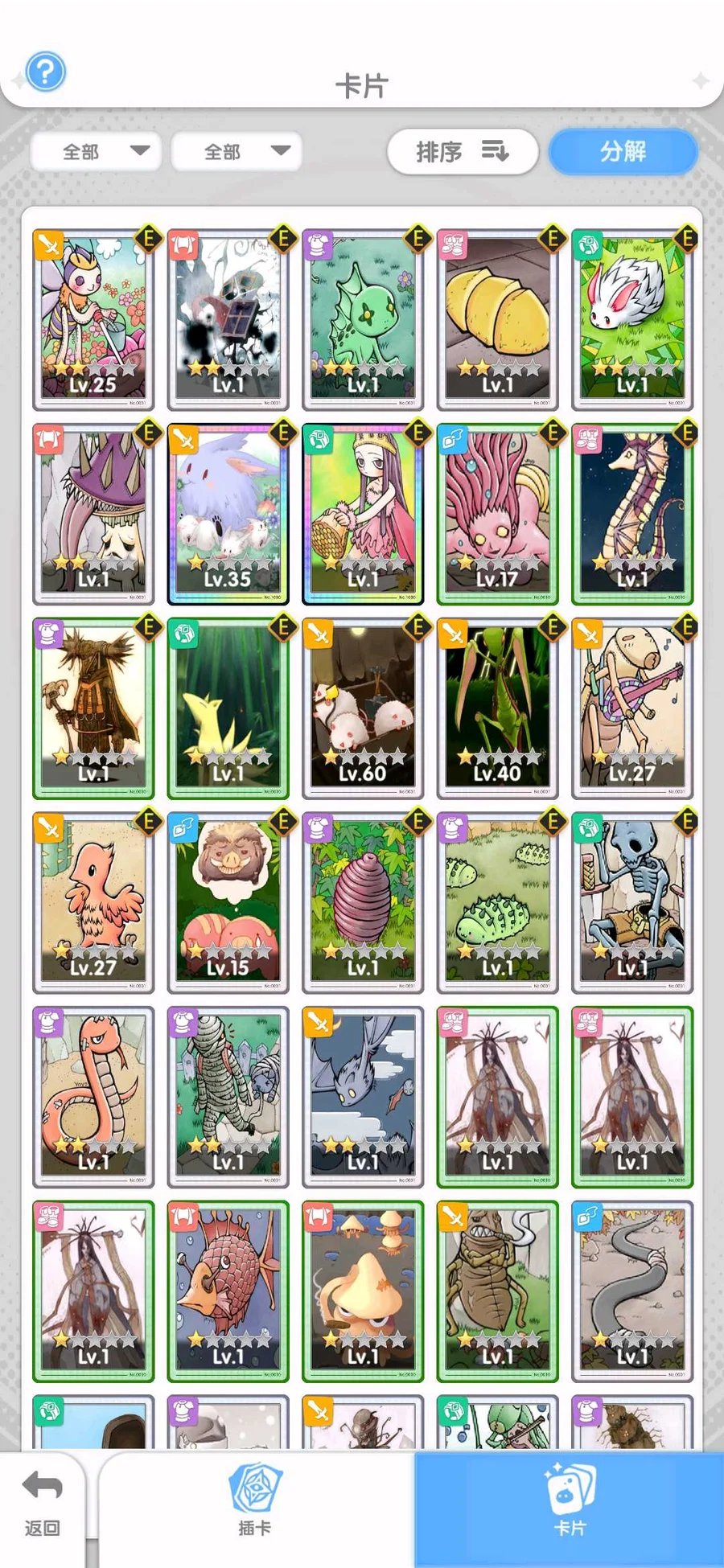
Task: View the Lv.60 white mice card
Action: coord(363,708)
